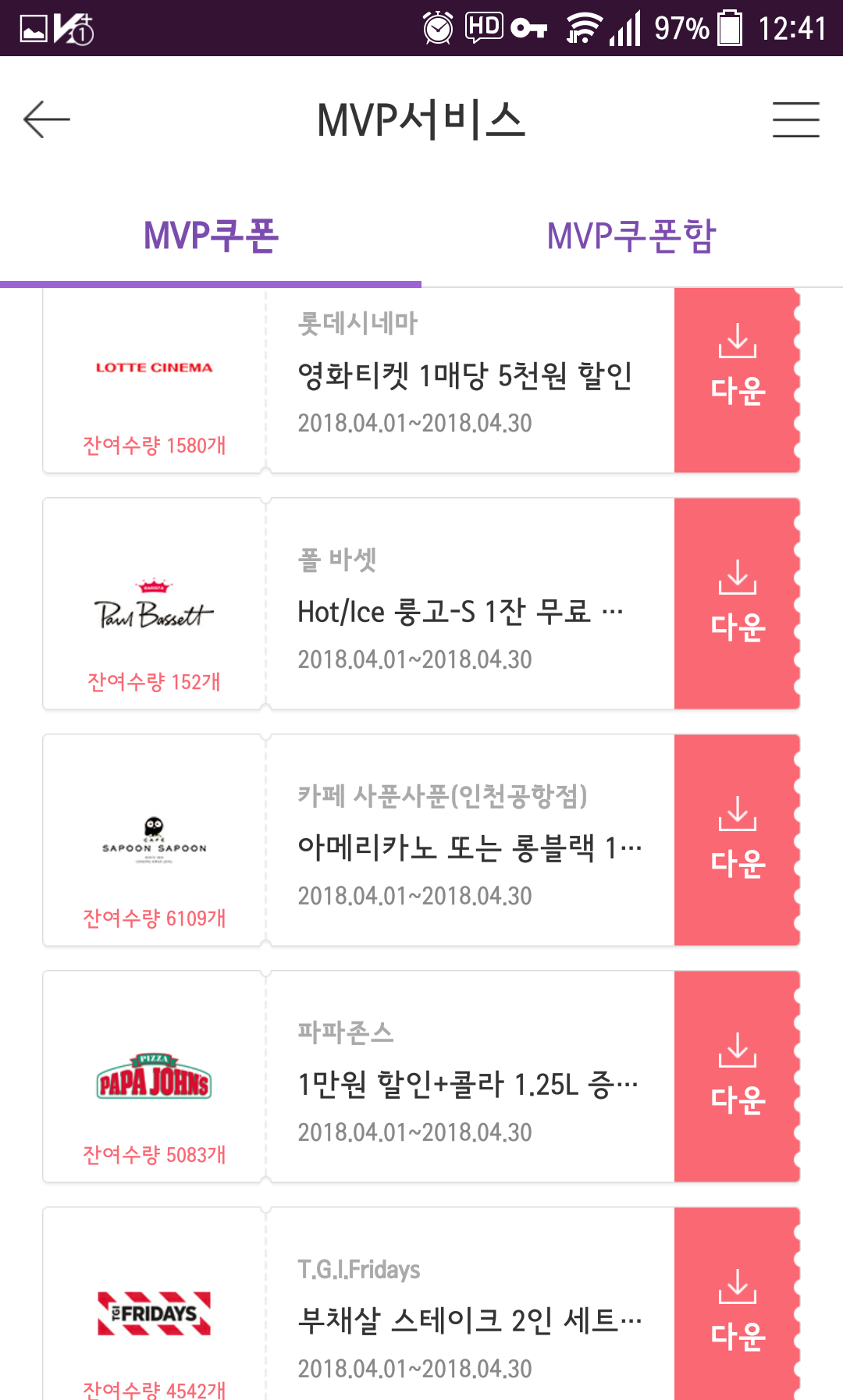This screenshot has width=843, height=1400.
Task: Download the 카페 사푼사푼 coupon
Action: (737, 840)
